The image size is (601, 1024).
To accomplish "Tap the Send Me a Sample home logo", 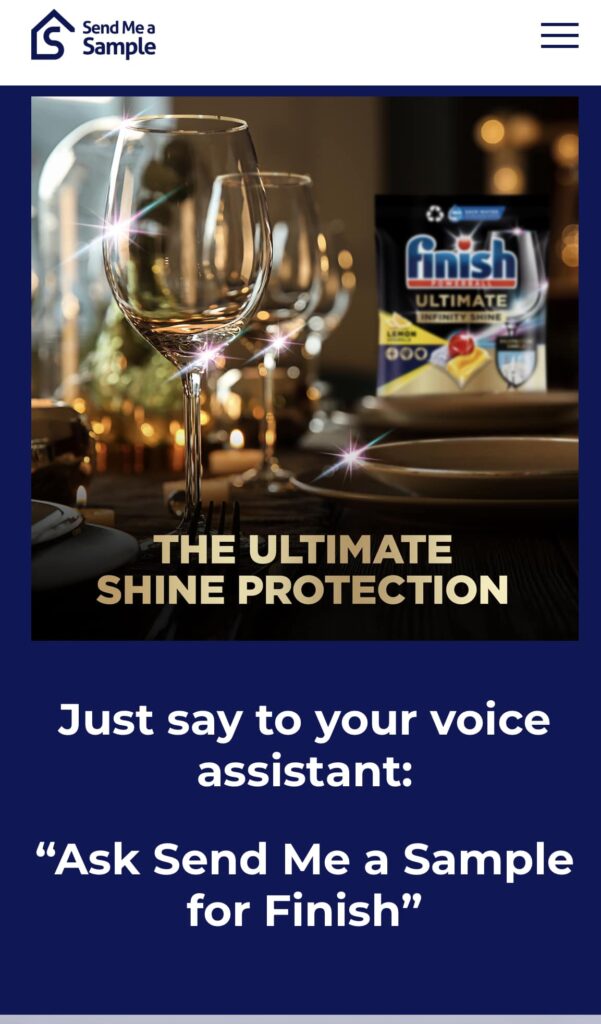I will click(93, 35).
